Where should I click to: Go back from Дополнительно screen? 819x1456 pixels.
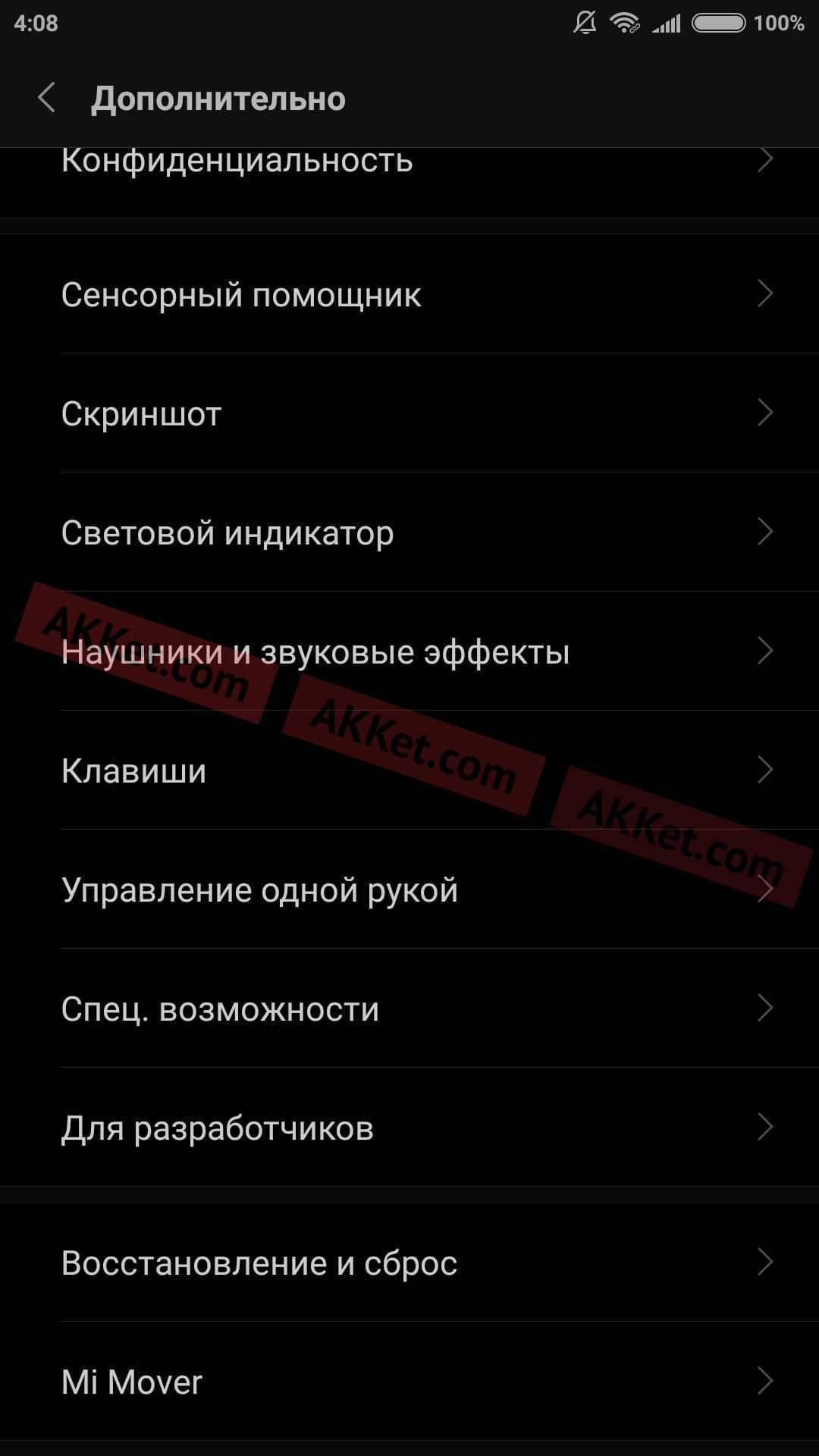[x=47, y=99]
